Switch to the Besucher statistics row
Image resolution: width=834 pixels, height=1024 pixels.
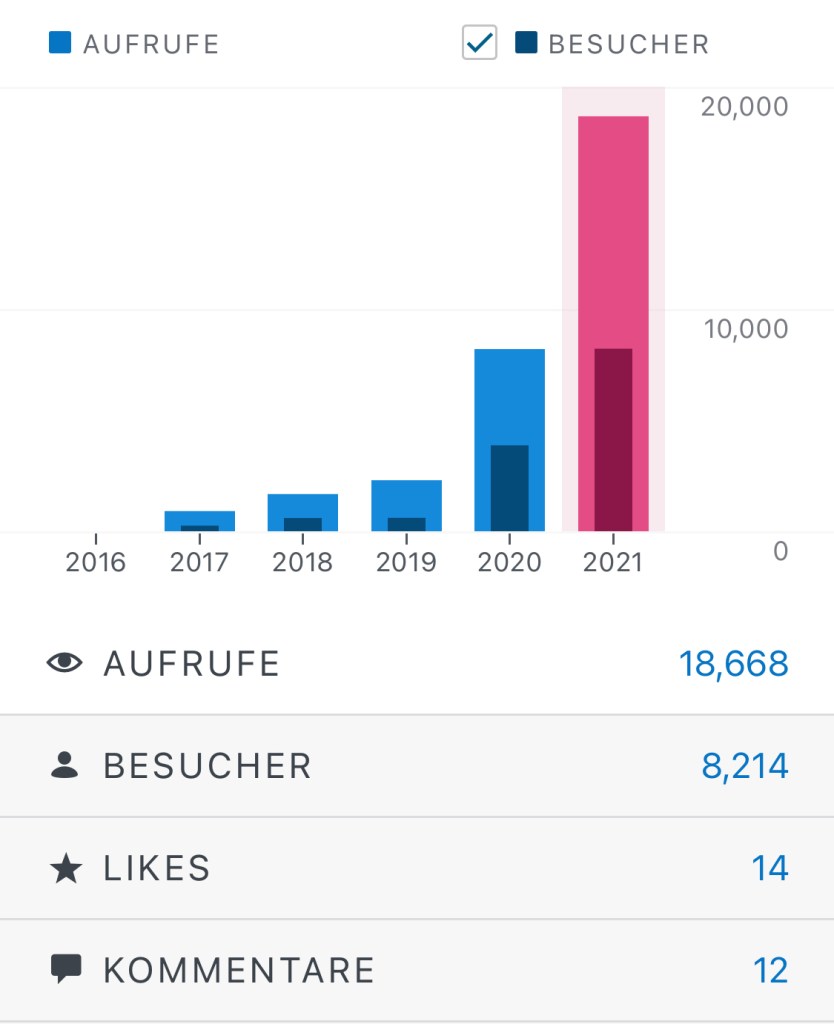(x=417, y=766)
